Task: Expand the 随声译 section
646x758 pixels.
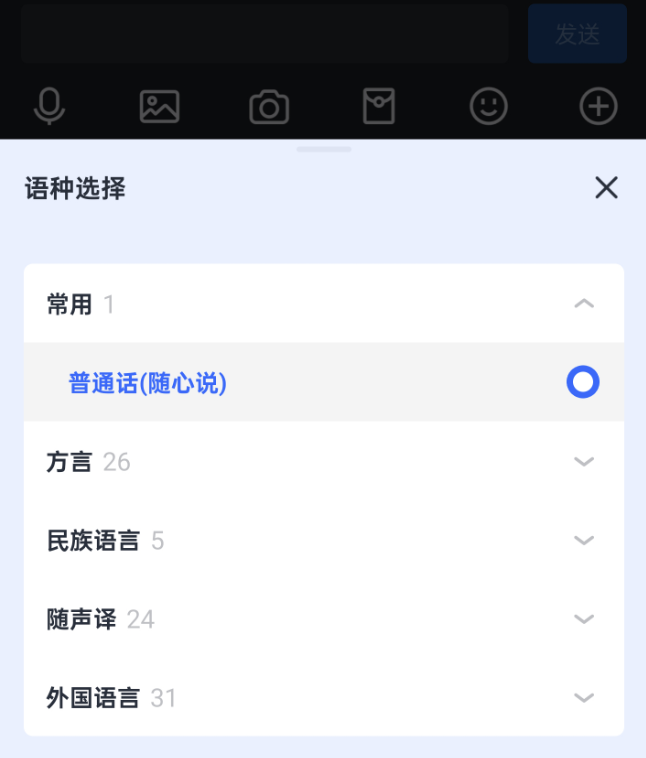Action: click(x=584, y=619)
